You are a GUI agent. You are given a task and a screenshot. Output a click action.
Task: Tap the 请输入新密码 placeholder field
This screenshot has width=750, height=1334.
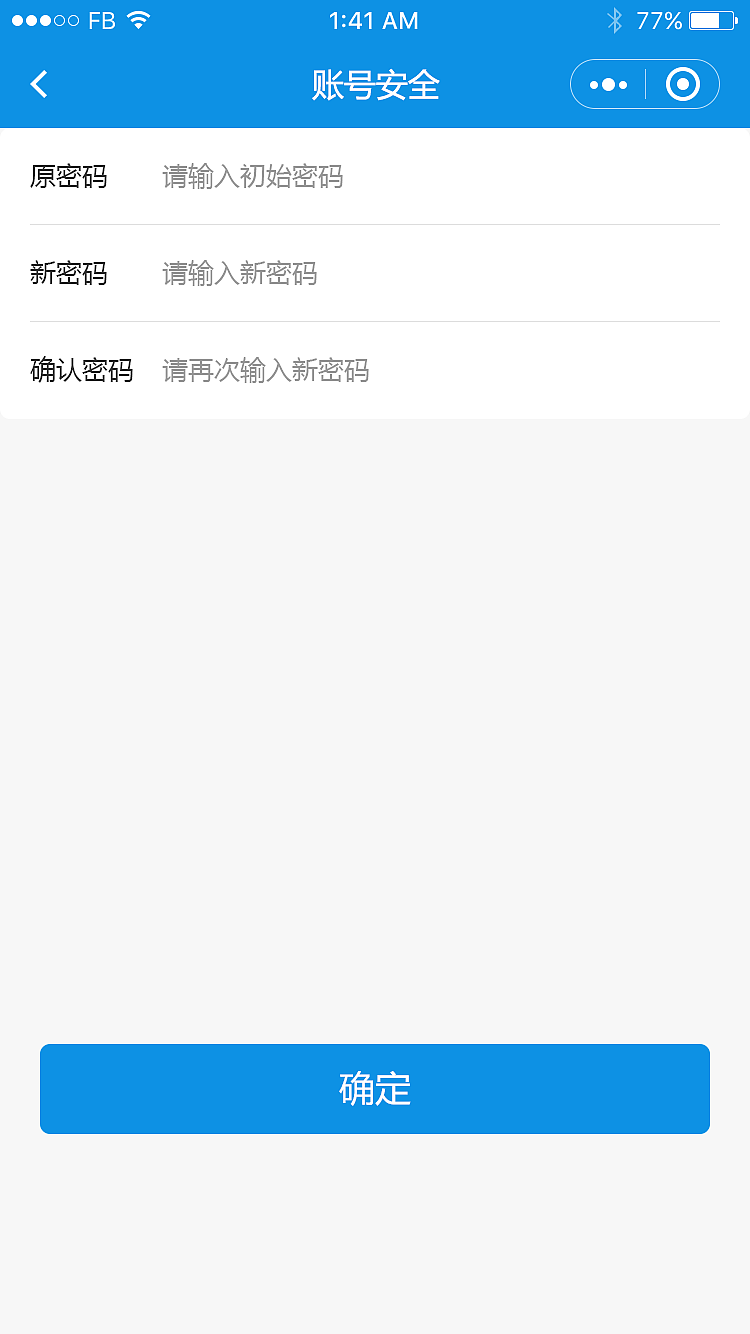400,274
